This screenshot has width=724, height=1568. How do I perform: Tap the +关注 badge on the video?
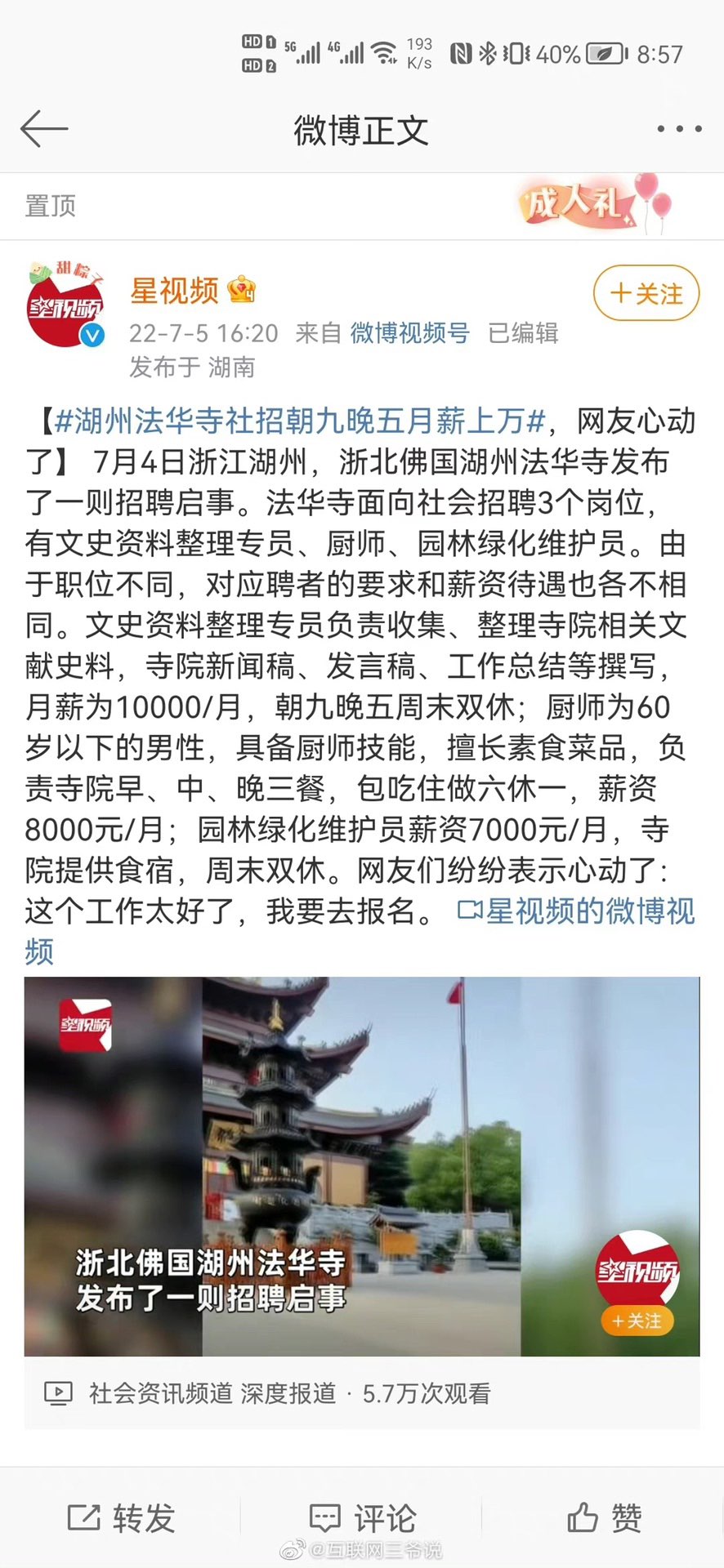[637, 1321]
